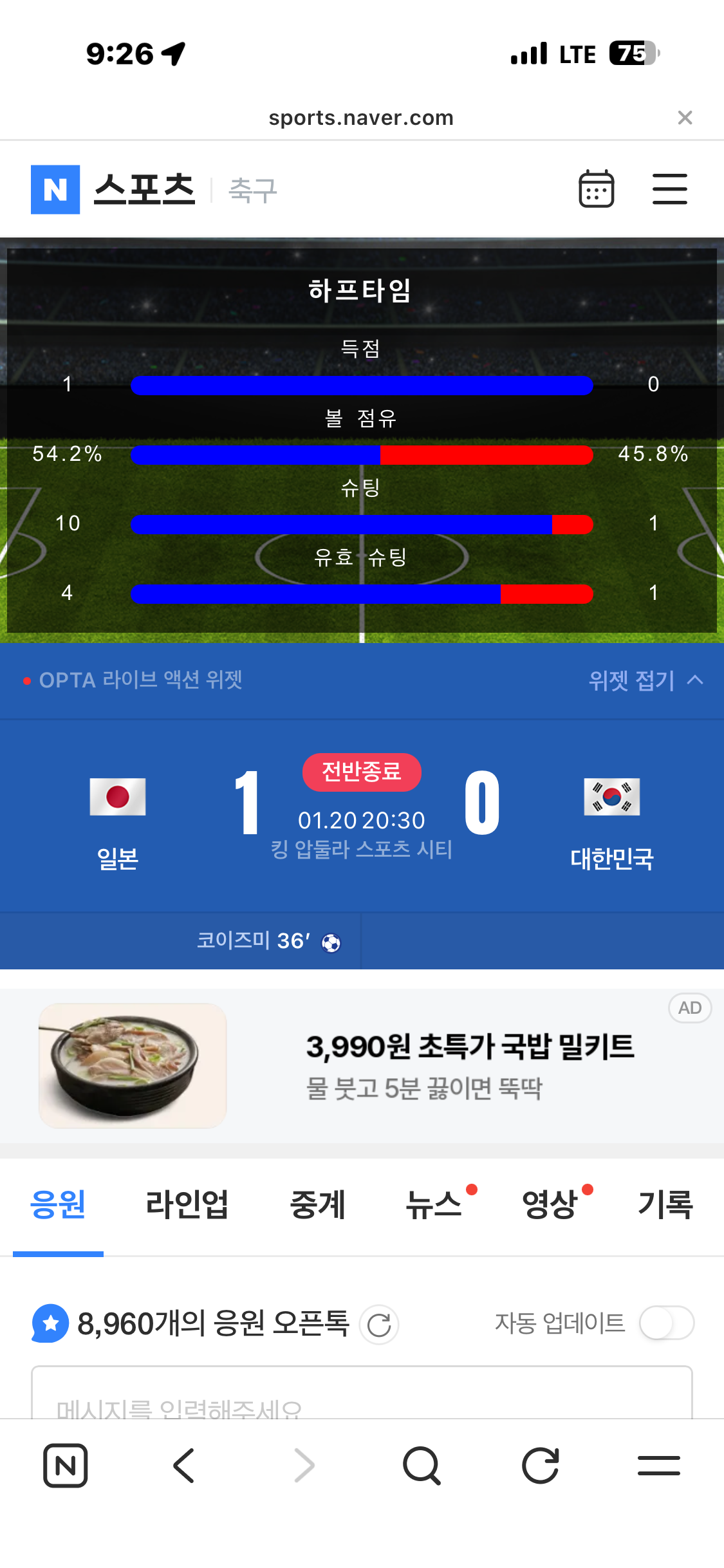The image size is (724, 1568).
Task: Open search from the bottom toolbar
Action: (x=422, y=1466)
